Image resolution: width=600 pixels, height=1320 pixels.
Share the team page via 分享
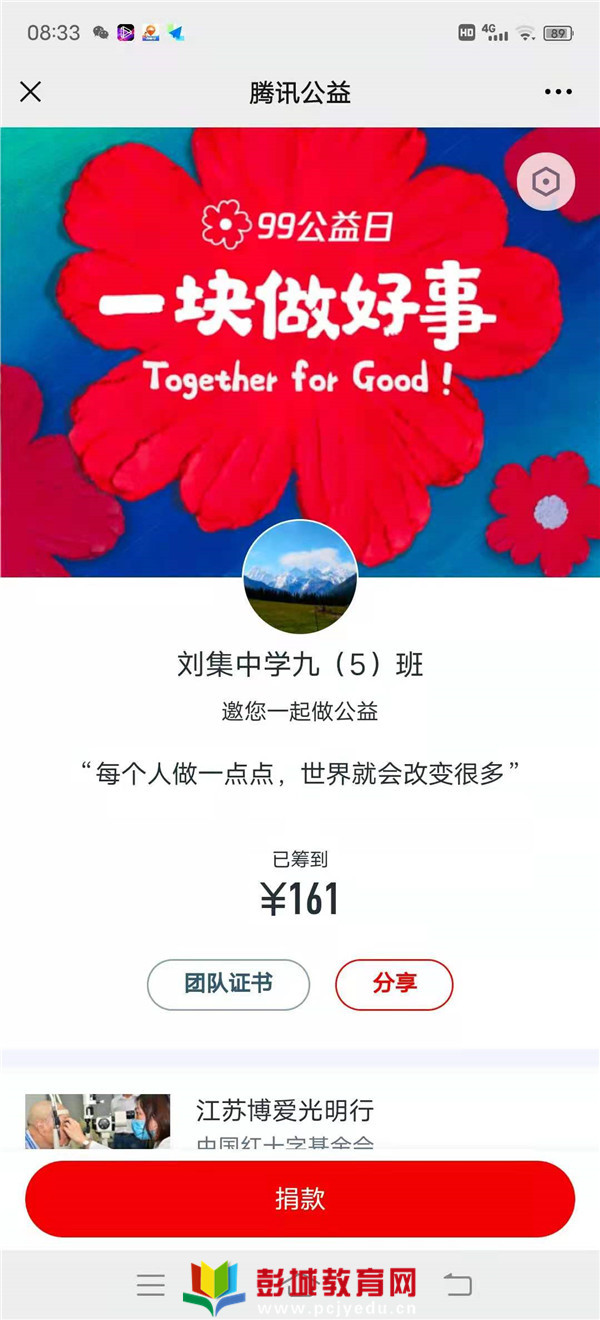pos(394,984)
